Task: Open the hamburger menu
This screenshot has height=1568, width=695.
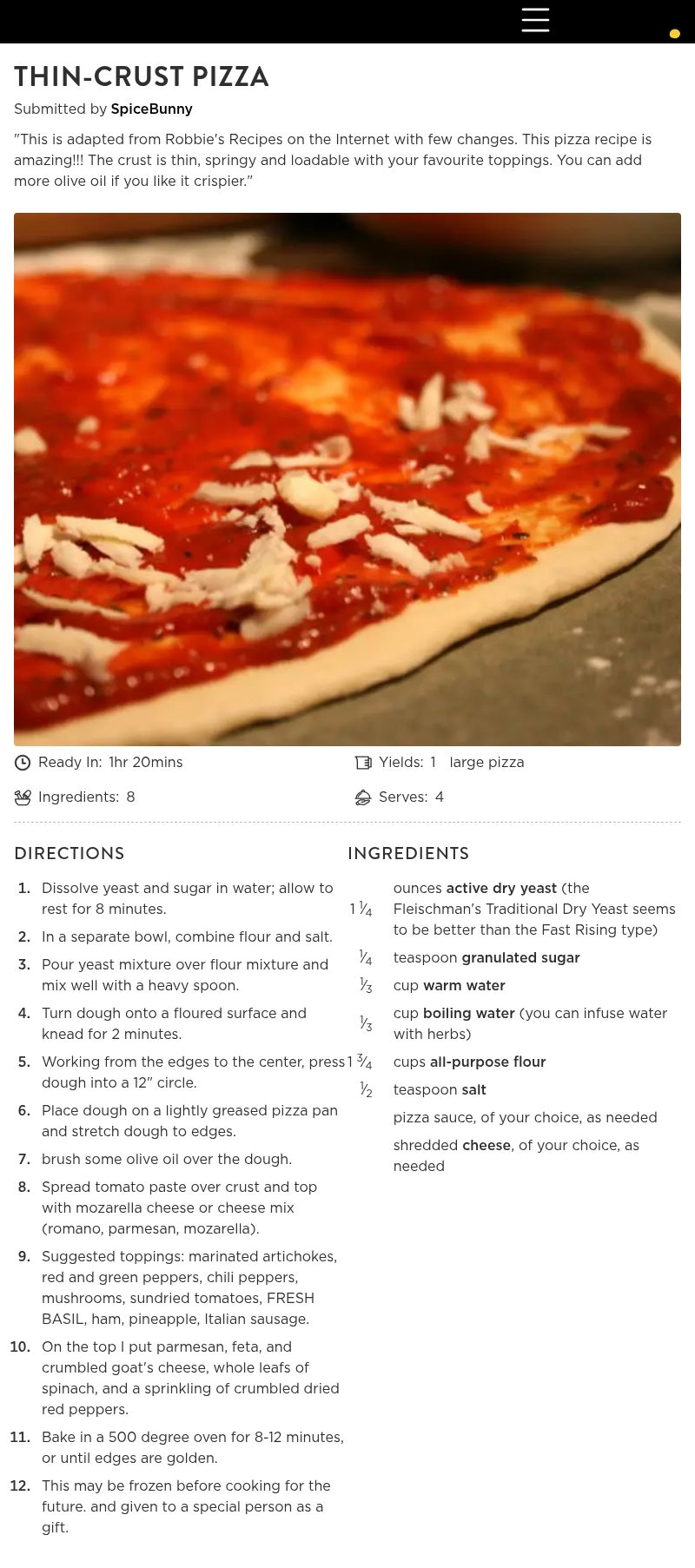Action: pyautogui.click(x=535, y=20)
